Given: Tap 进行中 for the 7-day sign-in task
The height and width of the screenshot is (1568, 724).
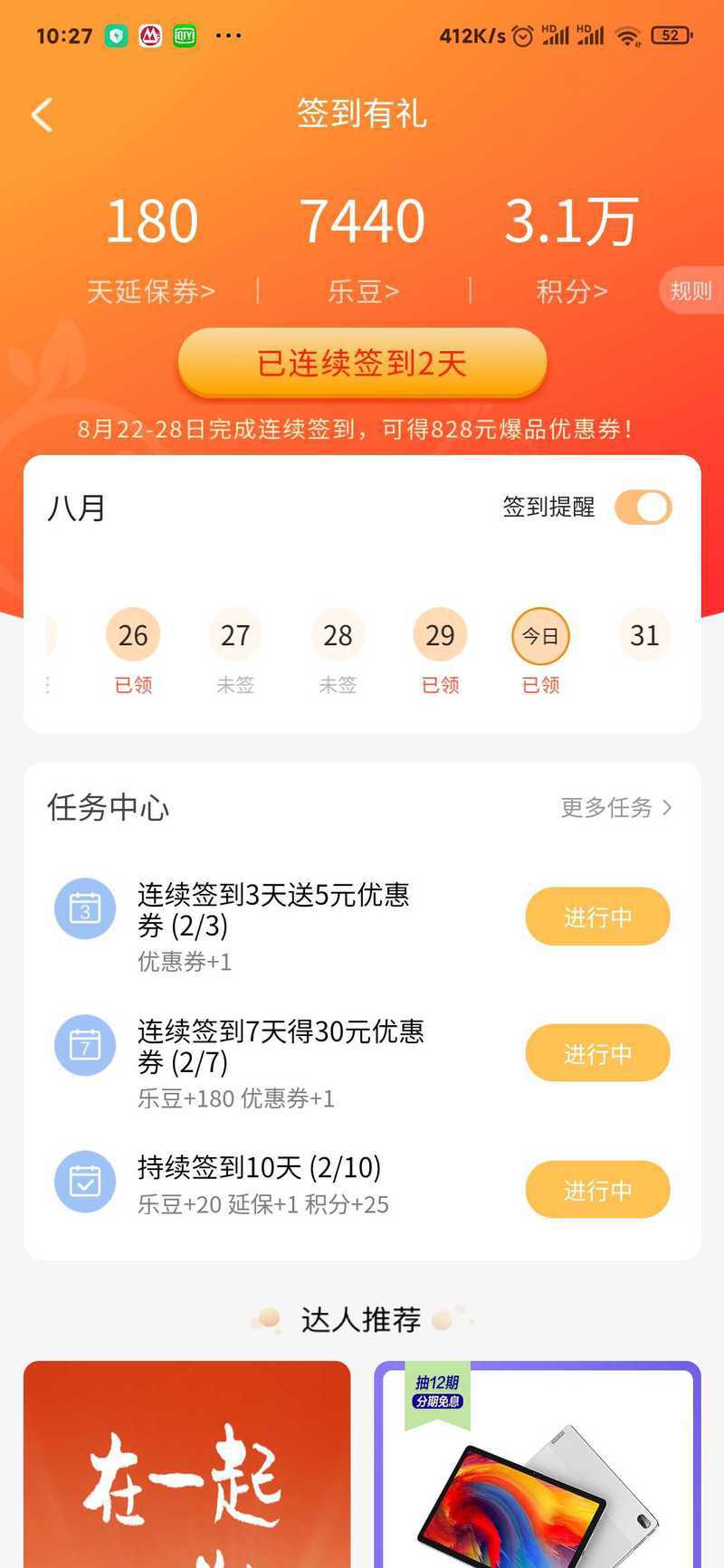Looking at the screenshot, I should coord(597,1053).
